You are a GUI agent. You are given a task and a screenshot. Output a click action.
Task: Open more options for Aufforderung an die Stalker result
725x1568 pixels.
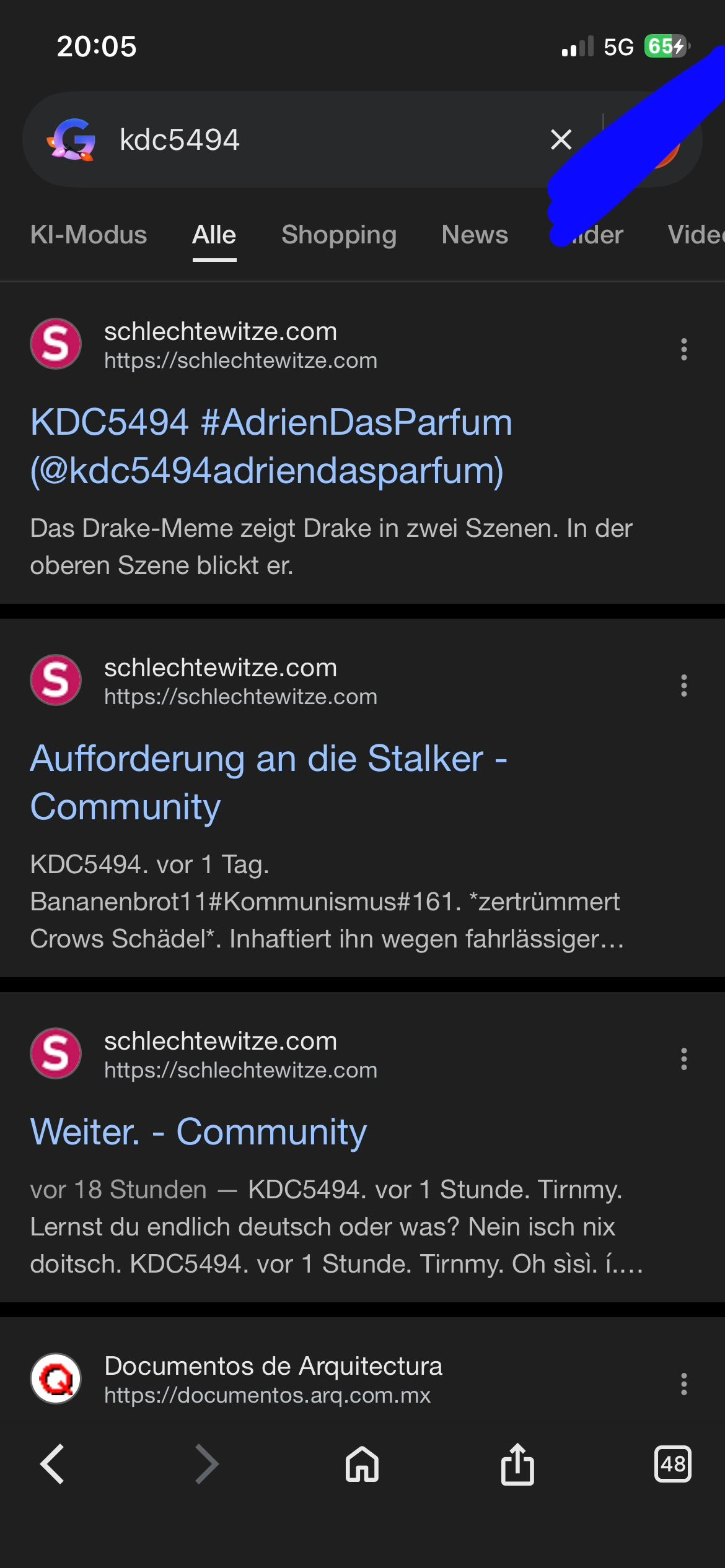(x=683, y=686)
